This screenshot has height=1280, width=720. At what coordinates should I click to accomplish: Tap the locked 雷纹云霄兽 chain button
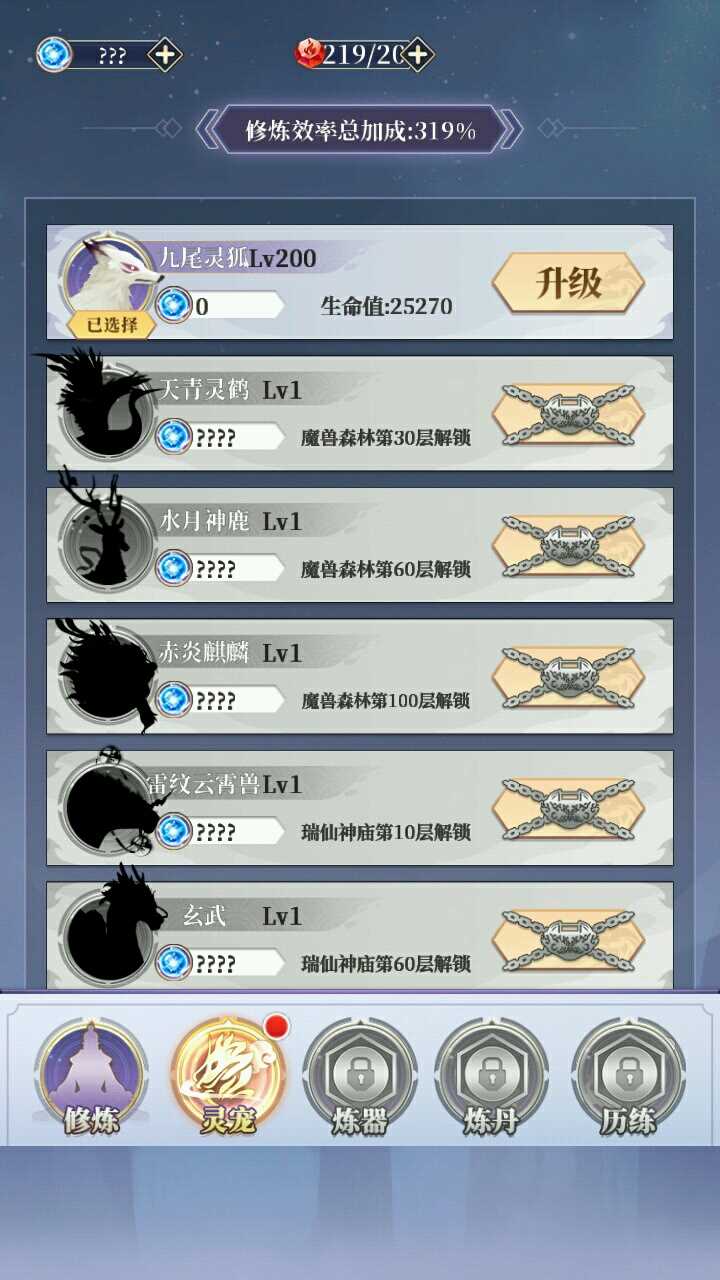tap(568, 809)
